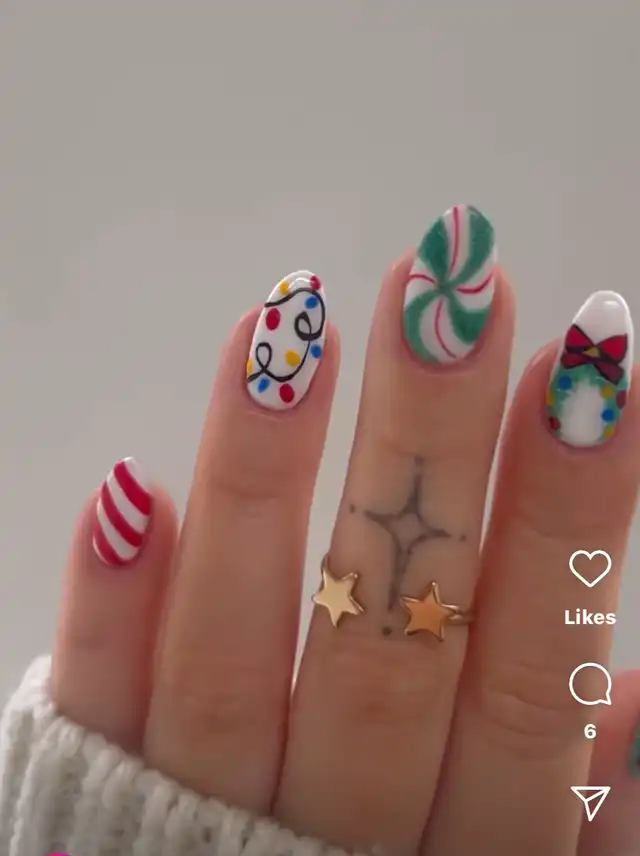Share the reel via paper plane icon
Image resolution: width=640 pixels, height=856 pixels.
coord(590,802)
